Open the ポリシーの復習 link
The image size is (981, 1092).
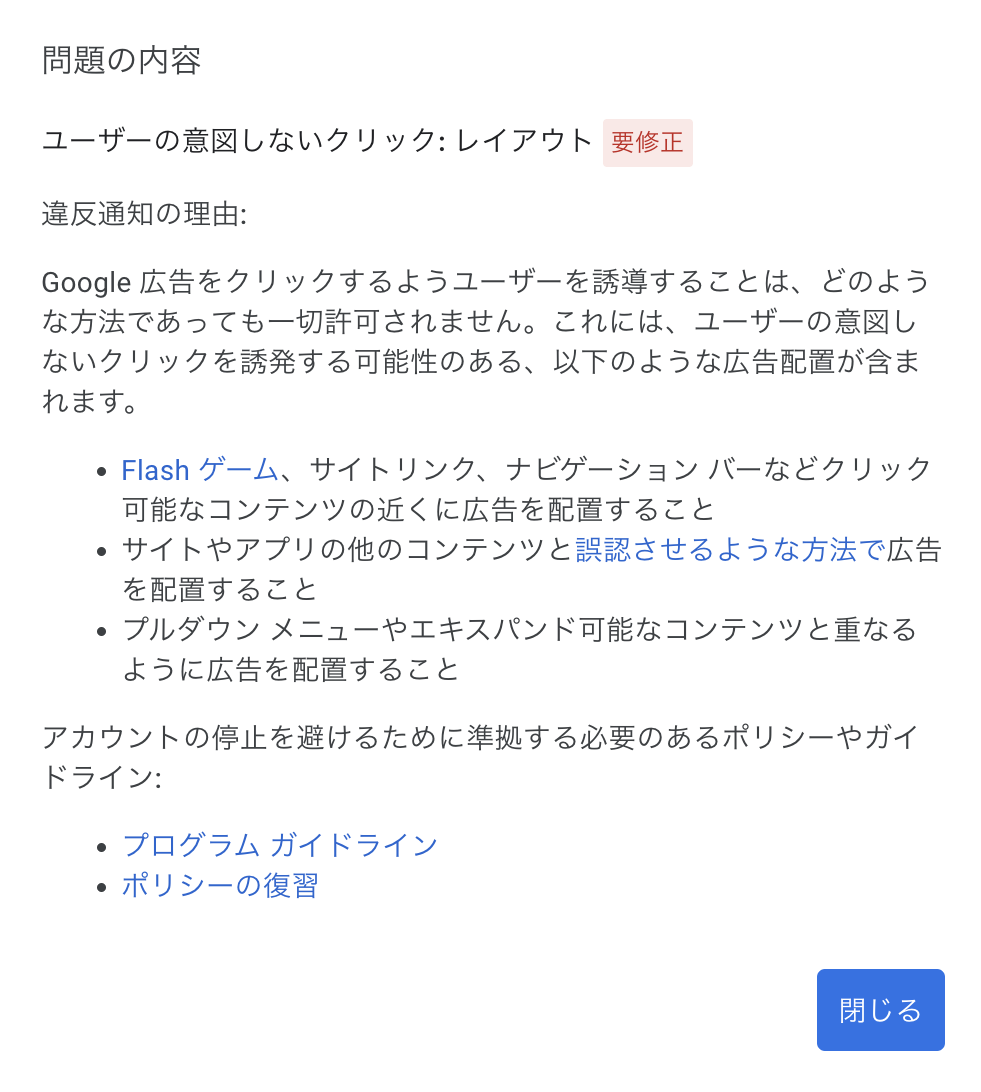pos(220,885)
